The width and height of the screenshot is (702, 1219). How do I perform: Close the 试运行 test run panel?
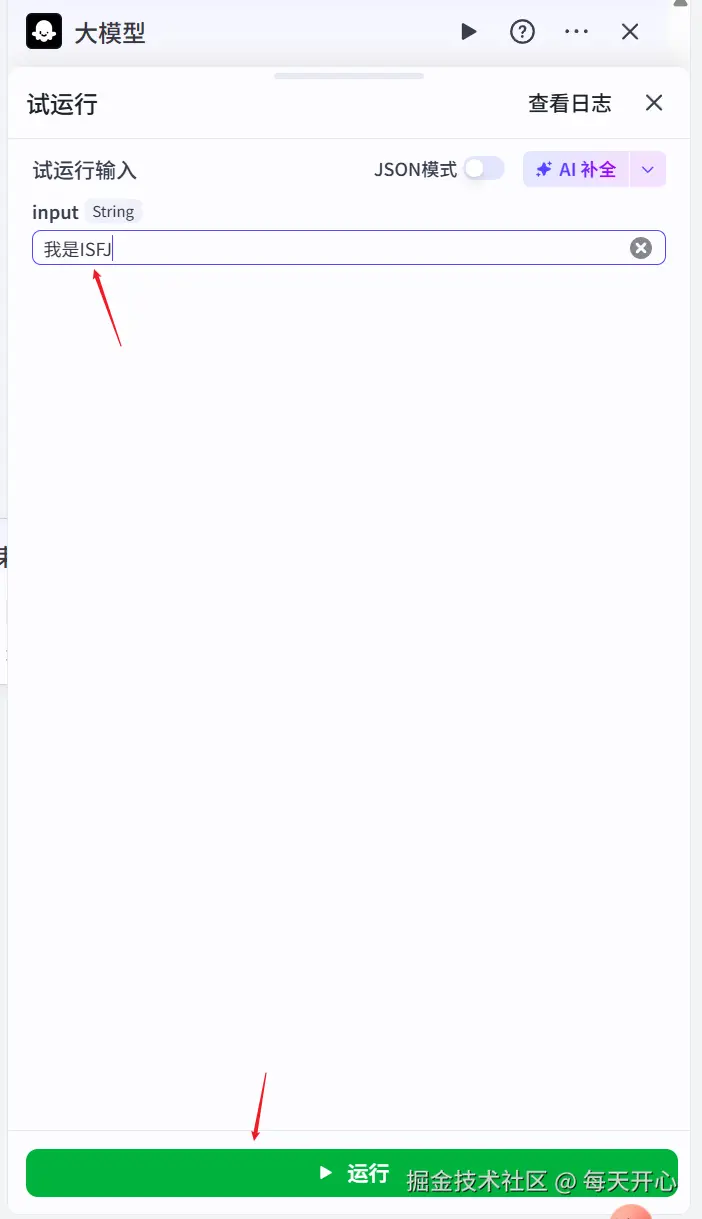654,103
